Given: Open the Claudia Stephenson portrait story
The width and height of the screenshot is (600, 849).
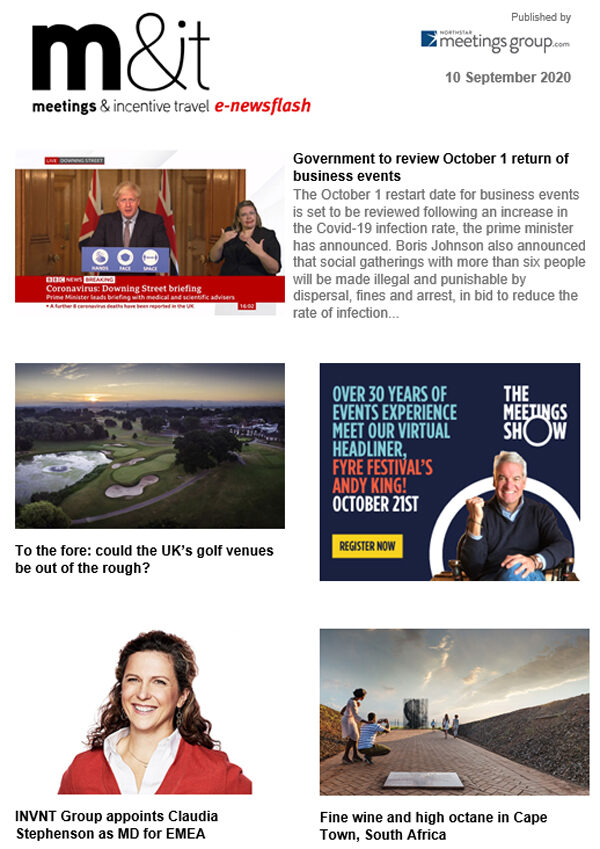Looking at the screenshot, I should tap(149, 711).
